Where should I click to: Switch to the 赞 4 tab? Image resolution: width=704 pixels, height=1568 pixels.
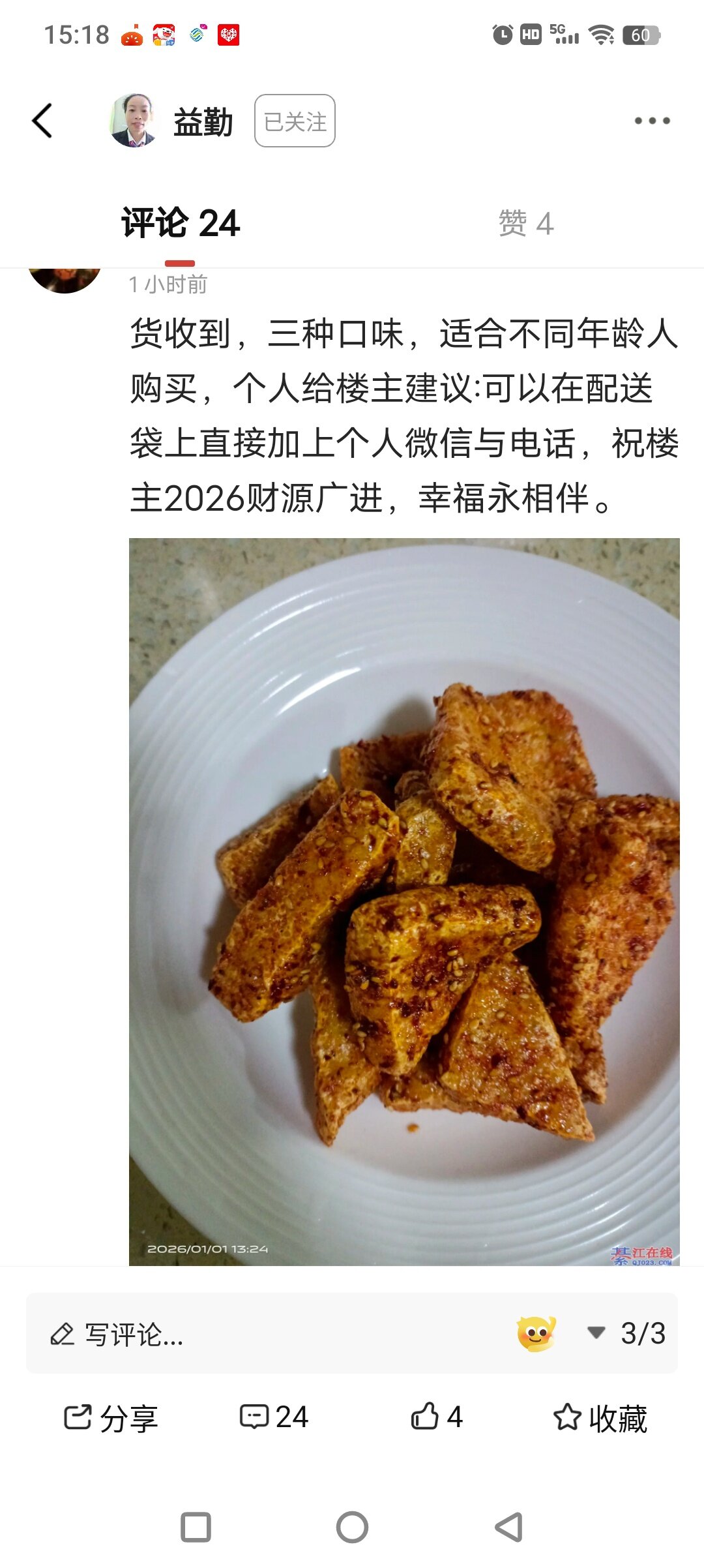525,224
